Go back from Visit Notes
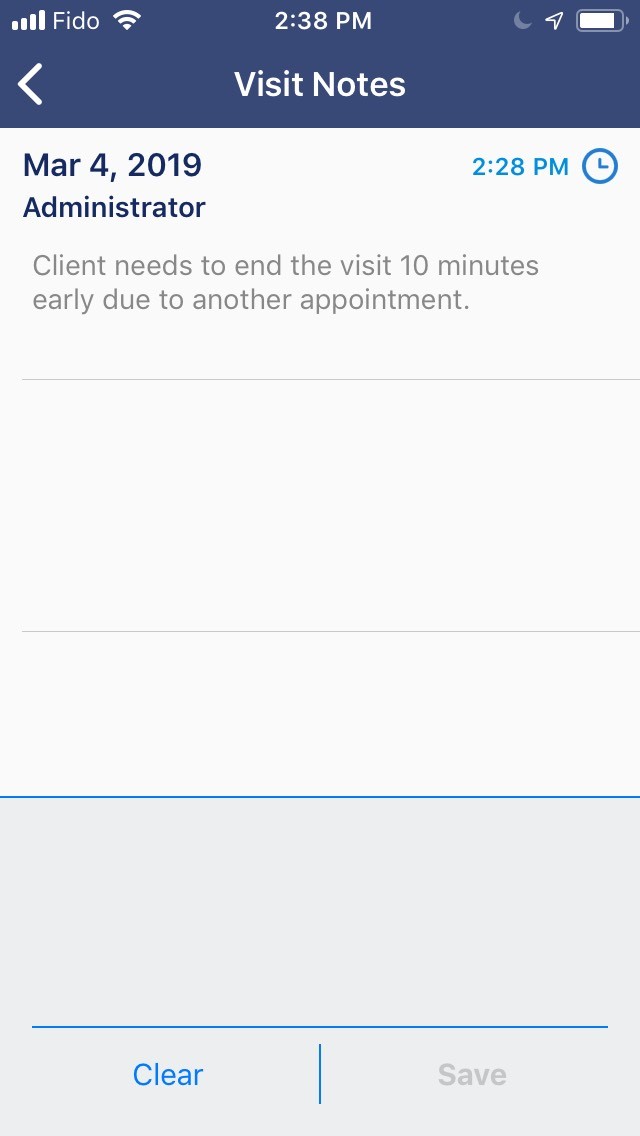The height and width of the screenshot is (1136, 640). 32,84
